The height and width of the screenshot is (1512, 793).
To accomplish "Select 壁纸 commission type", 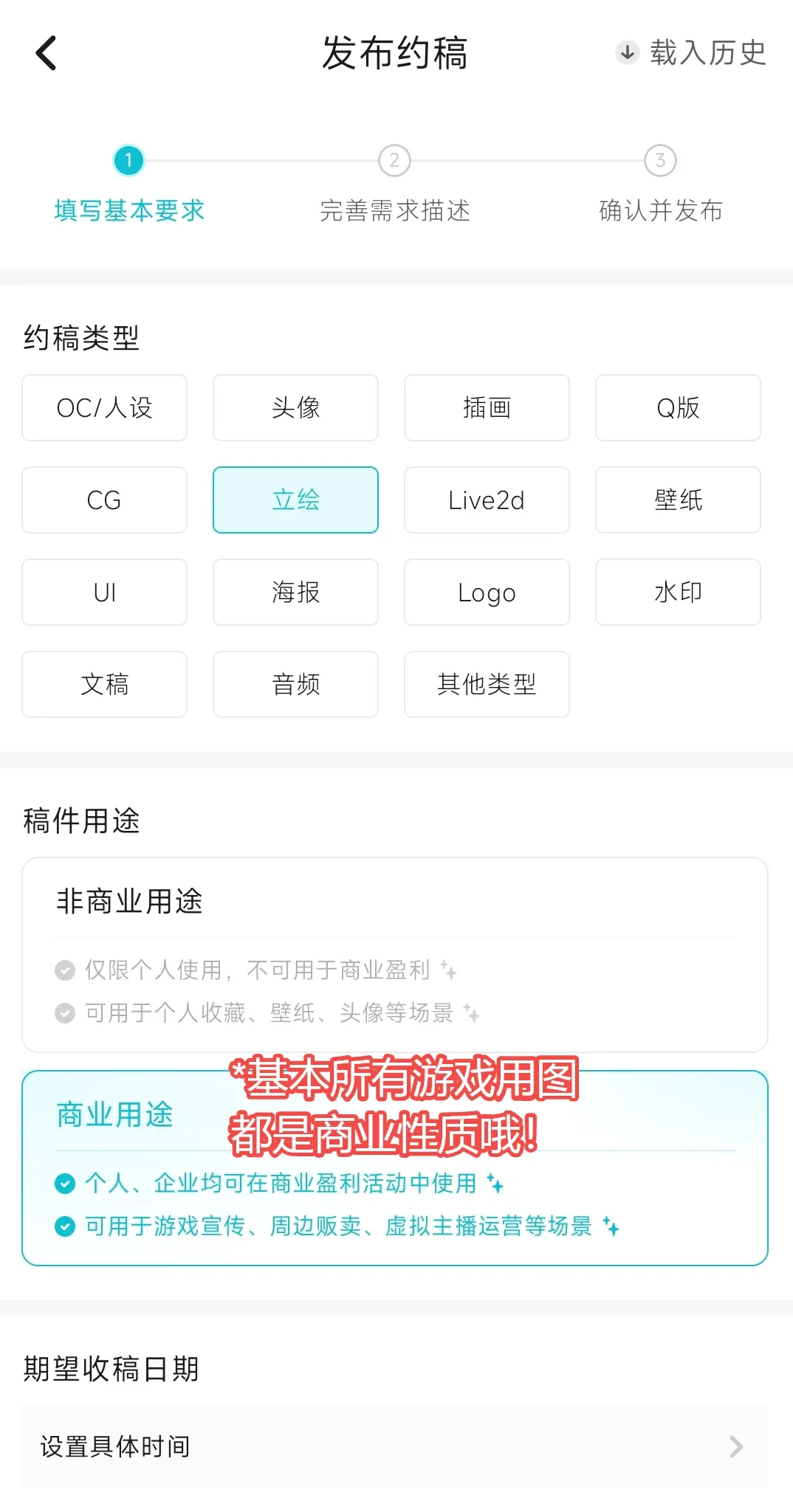I will pyautogui.click(x=678, y=500).
